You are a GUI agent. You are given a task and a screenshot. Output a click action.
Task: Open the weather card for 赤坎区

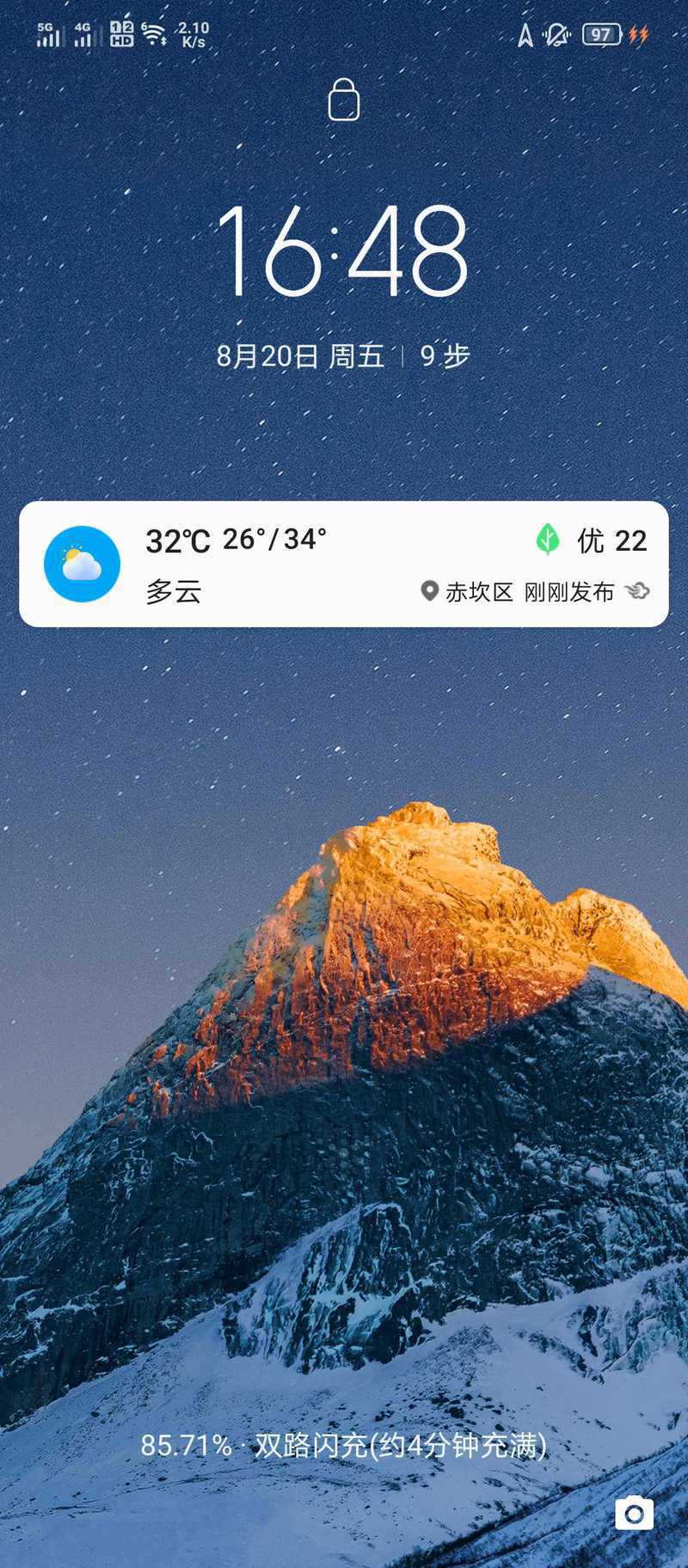click(x=344, y=564)
